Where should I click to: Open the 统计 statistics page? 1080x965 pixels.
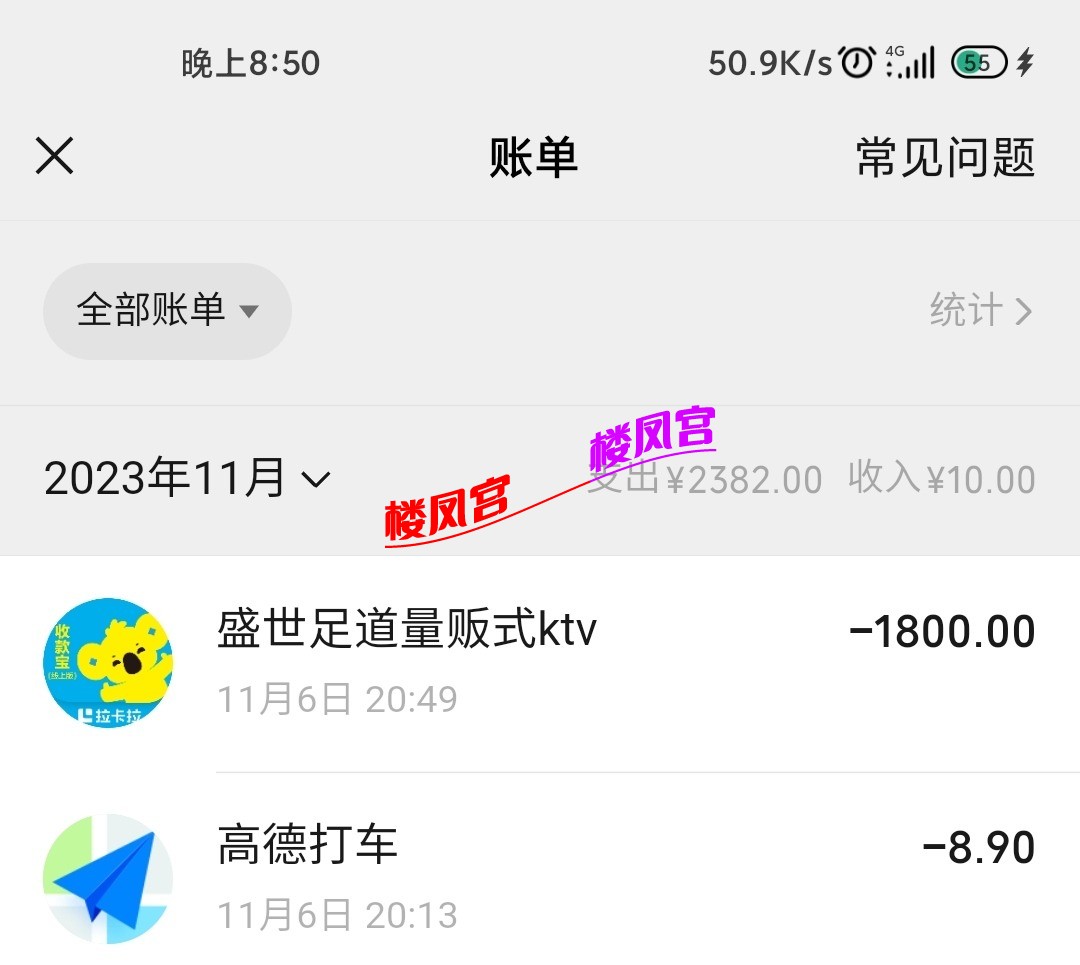(980, 311)
